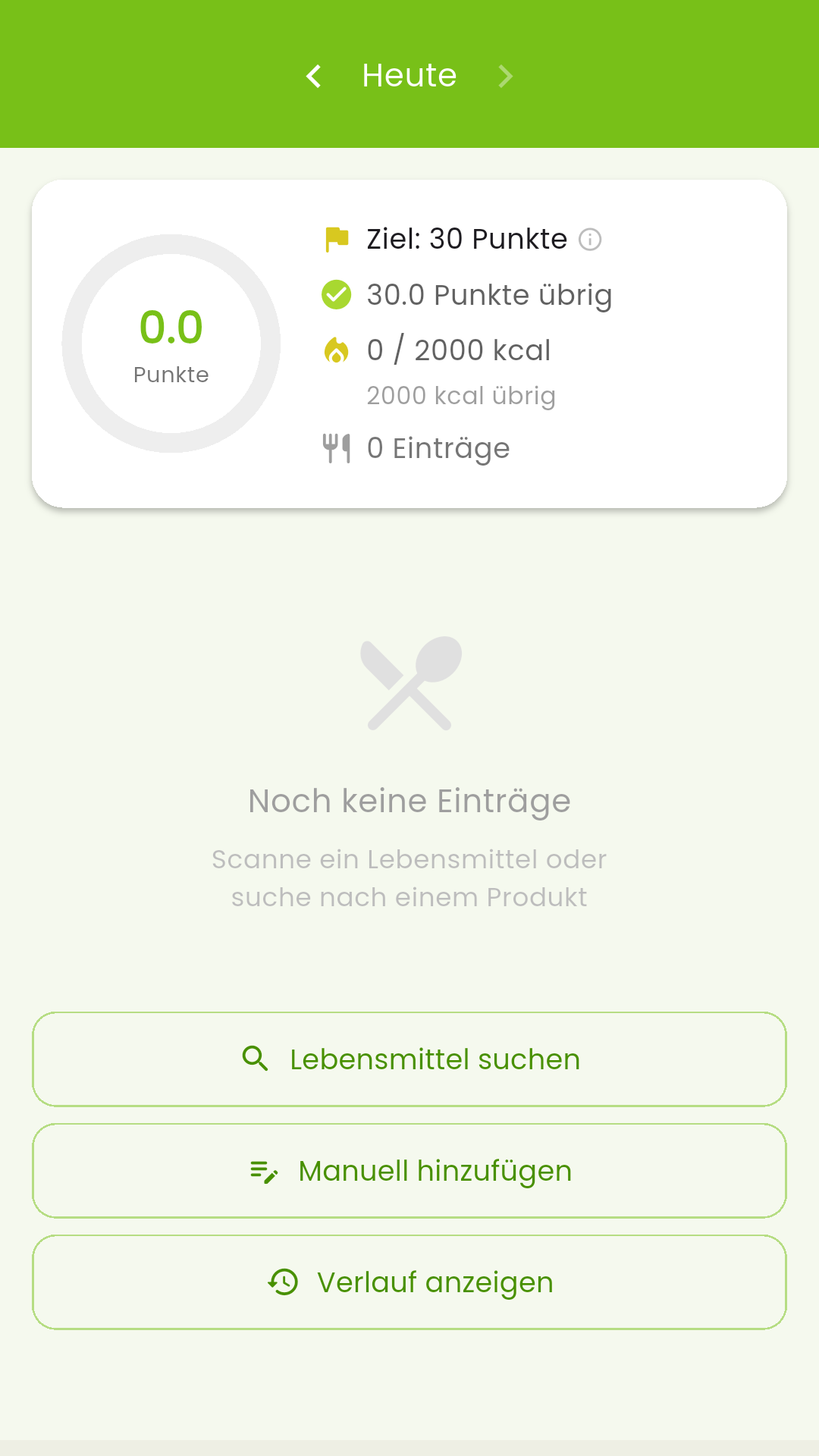Click the yellow flag goal icon
Screen dimensions: 819x1456
336,238
